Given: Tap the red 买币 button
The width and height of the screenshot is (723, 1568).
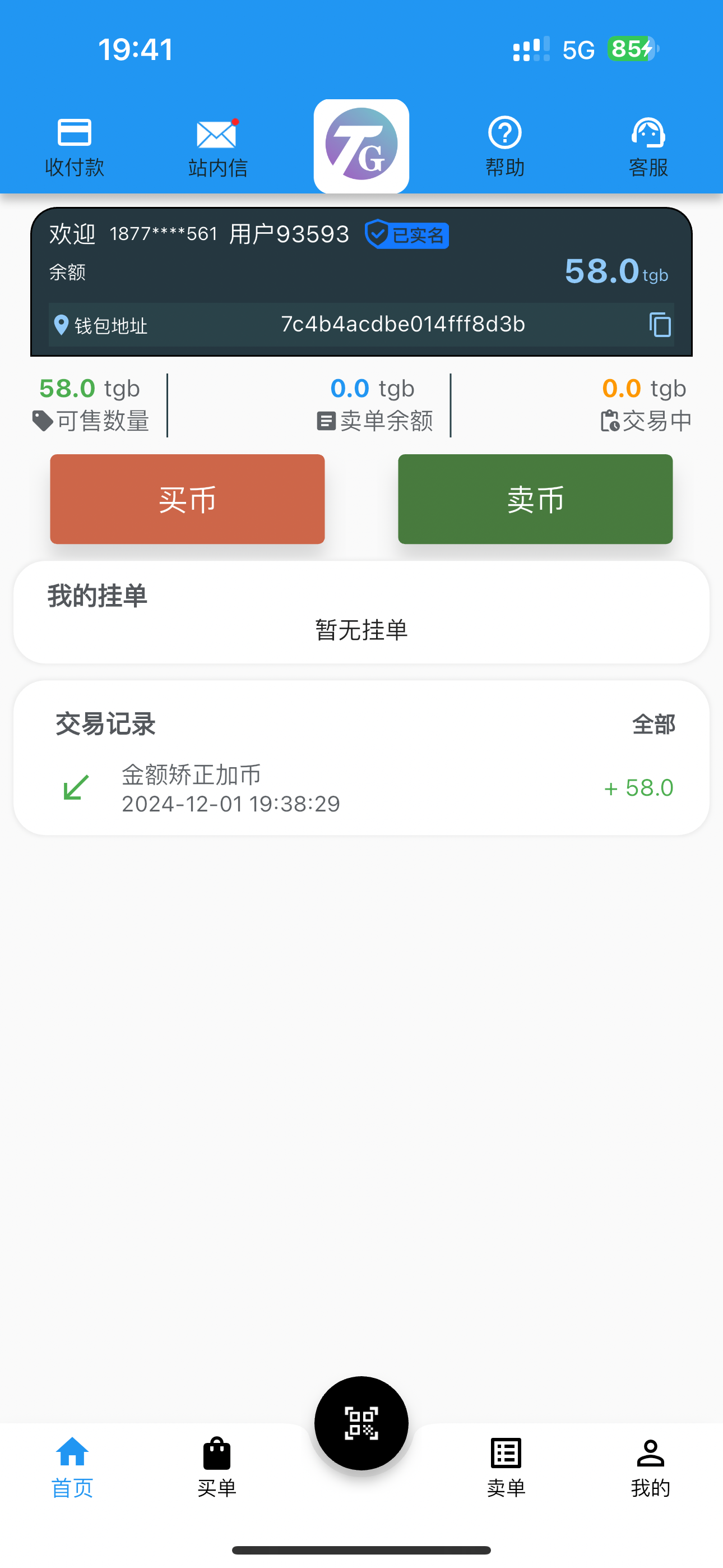Looking at the screenshot, I should click(x=187, y=499).
